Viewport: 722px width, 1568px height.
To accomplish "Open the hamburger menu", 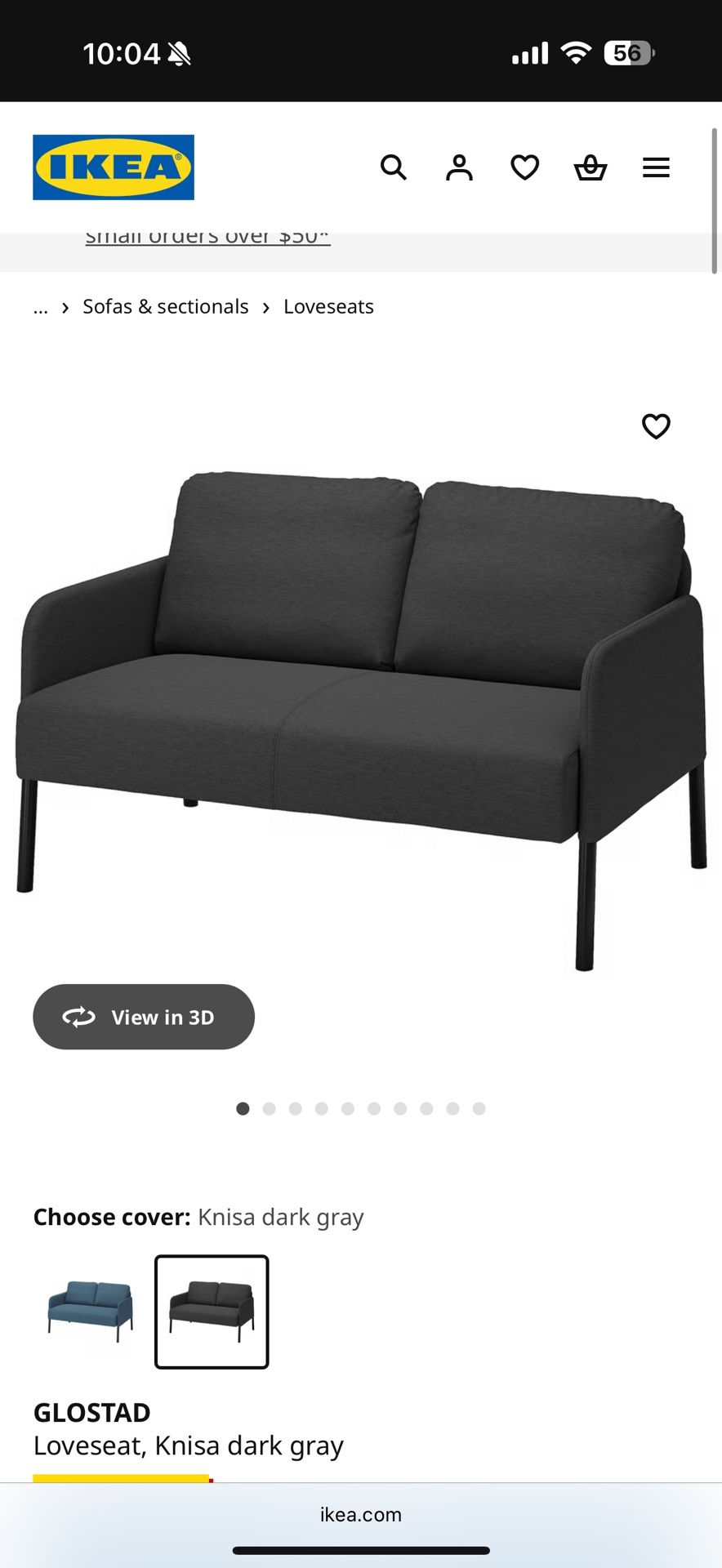I will click(656, 167).
